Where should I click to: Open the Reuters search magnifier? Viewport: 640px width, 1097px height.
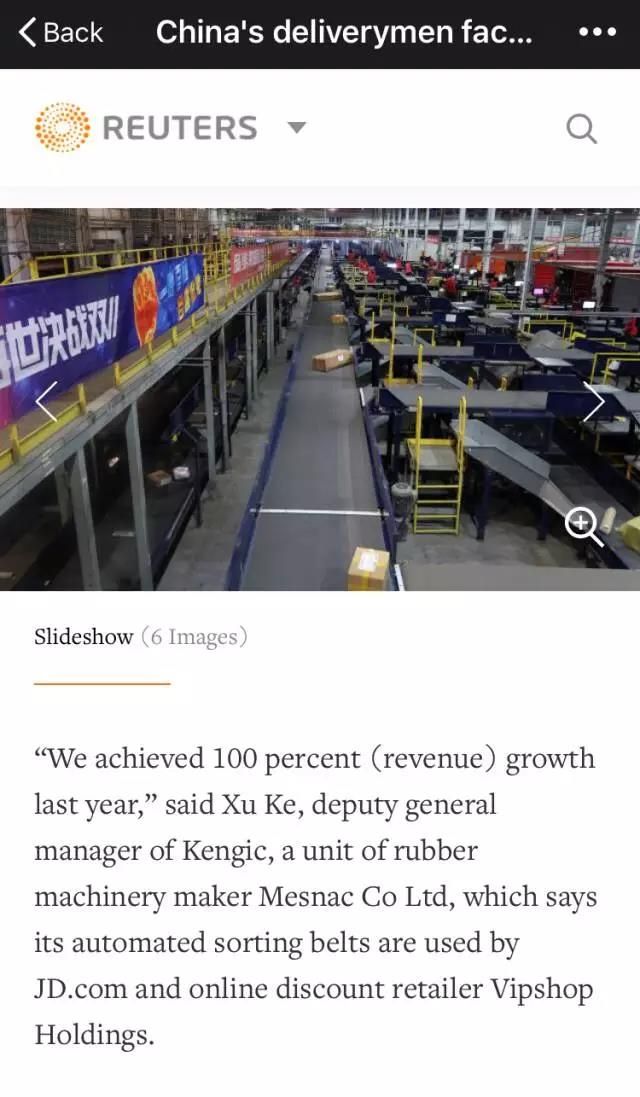(x=581, y=128)
